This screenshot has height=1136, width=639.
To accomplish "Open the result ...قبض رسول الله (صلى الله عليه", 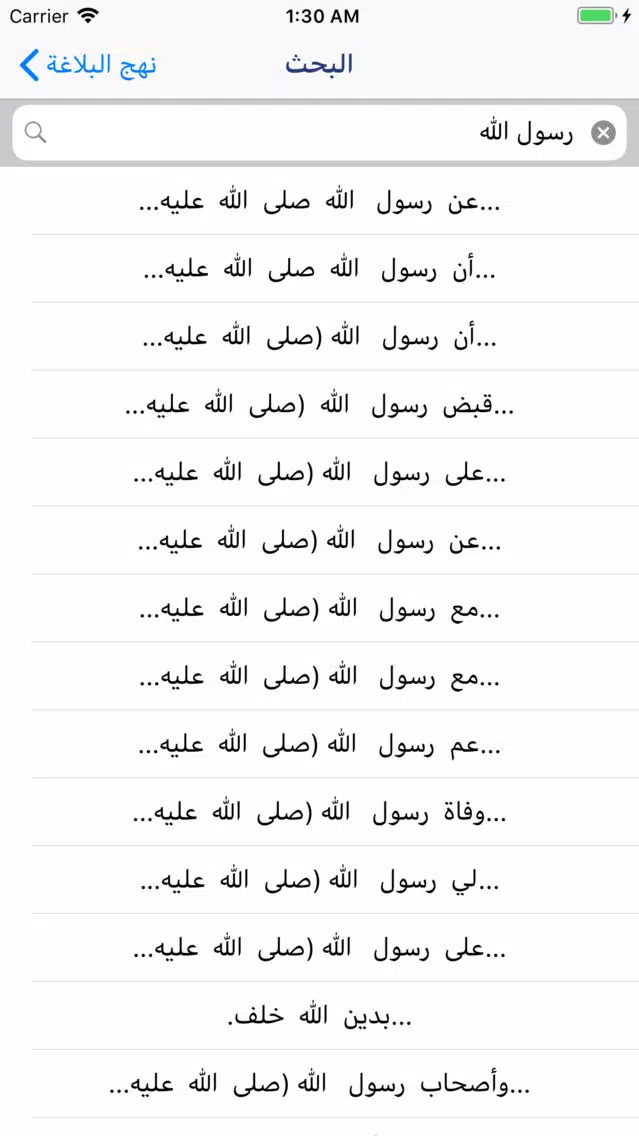I will pyautogui.click(x=320, y=406).
